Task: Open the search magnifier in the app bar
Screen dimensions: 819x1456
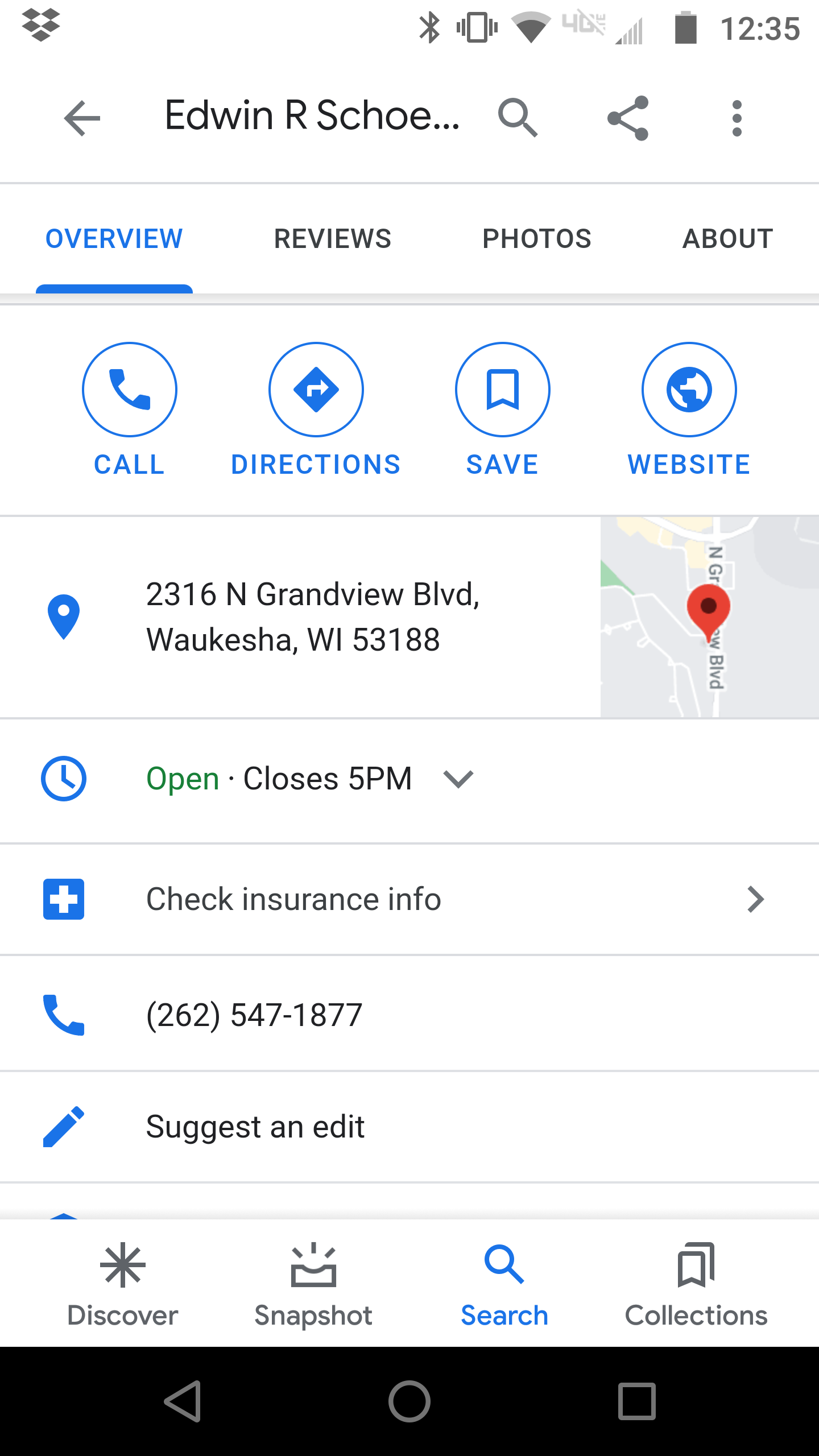Action: click(517, 118)
